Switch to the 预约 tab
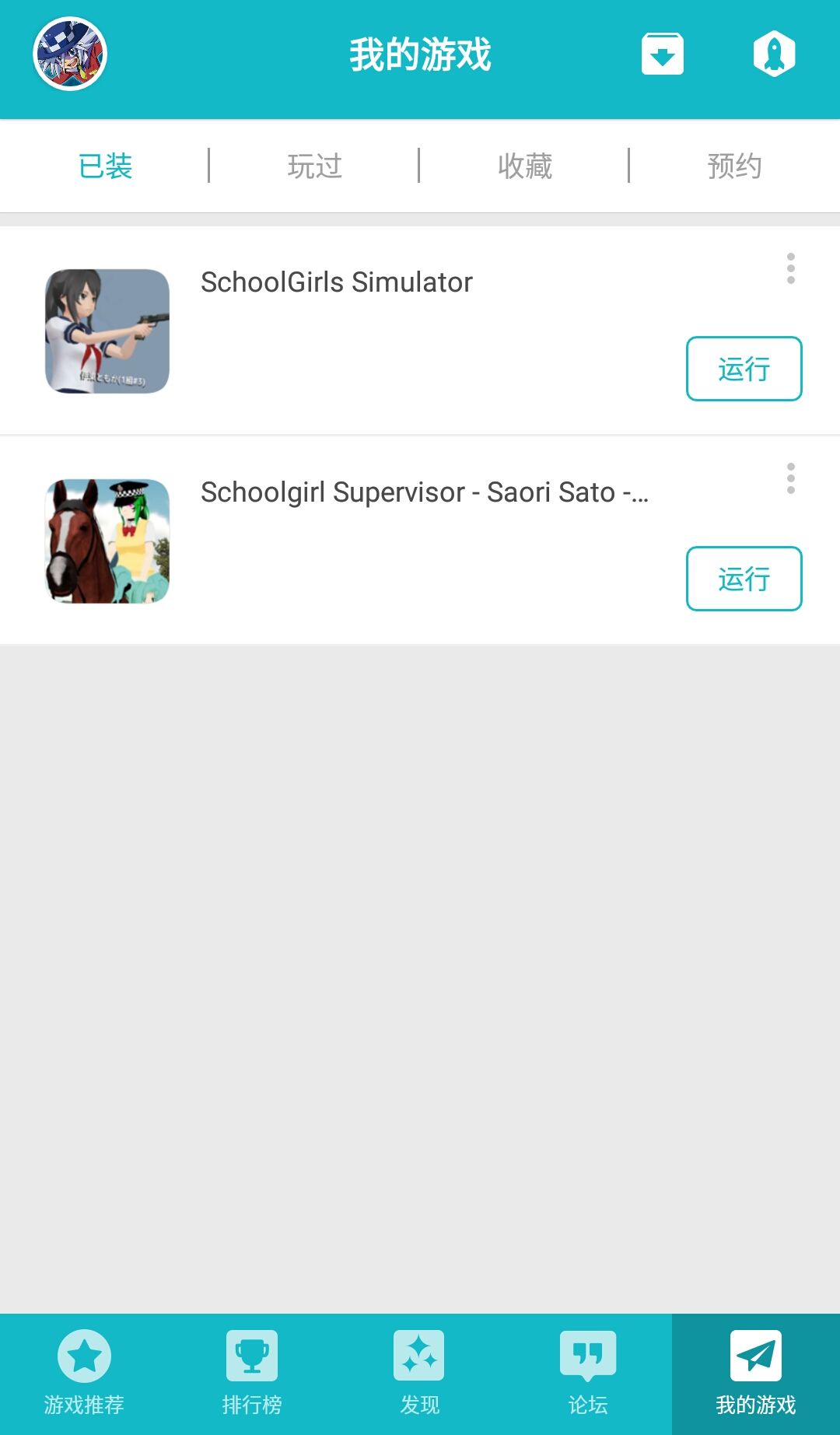This screenshot has height=1435, width=840. point(734,166)
